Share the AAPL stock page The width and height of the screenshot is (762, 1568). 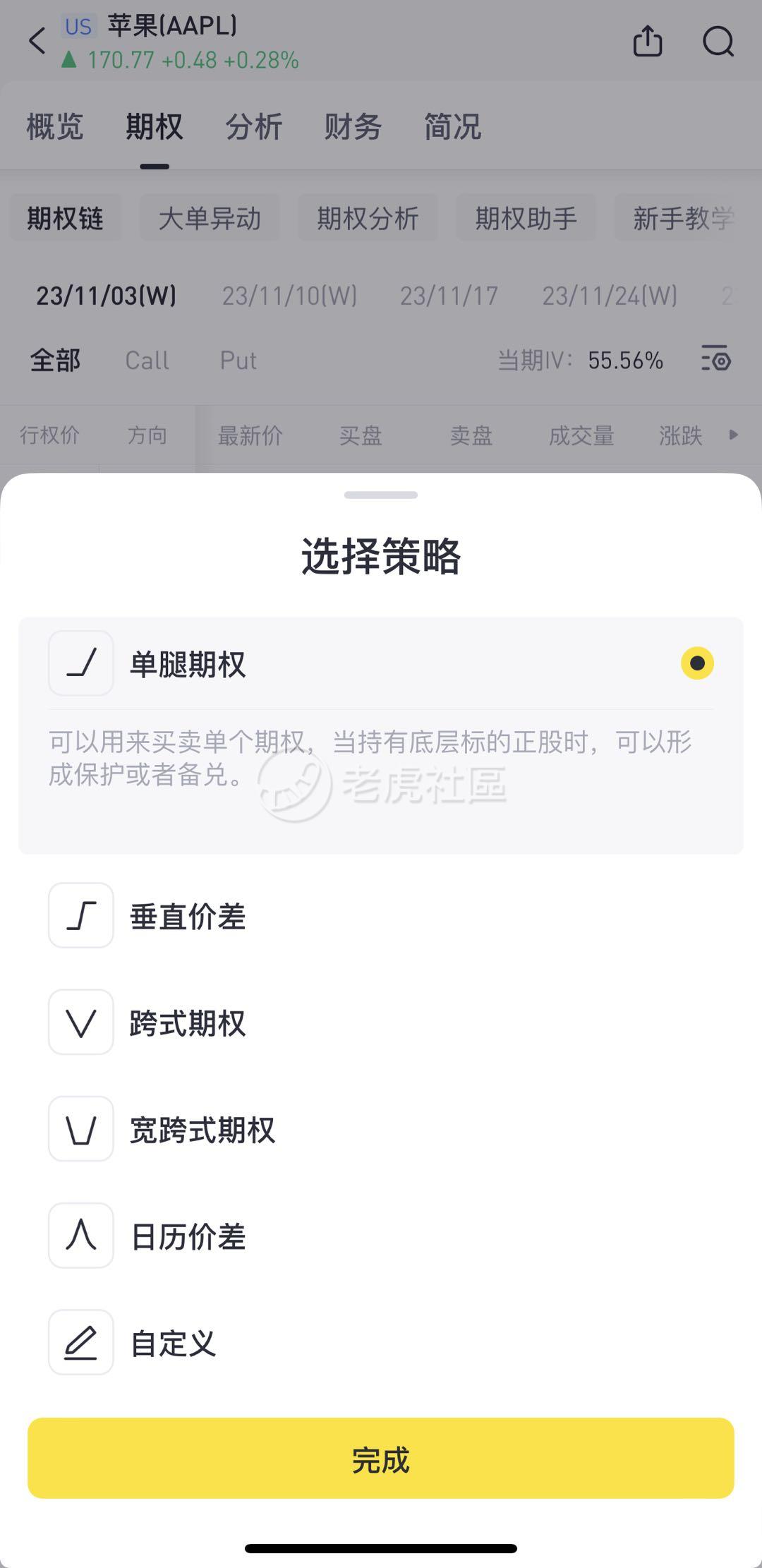coord(648,41)
